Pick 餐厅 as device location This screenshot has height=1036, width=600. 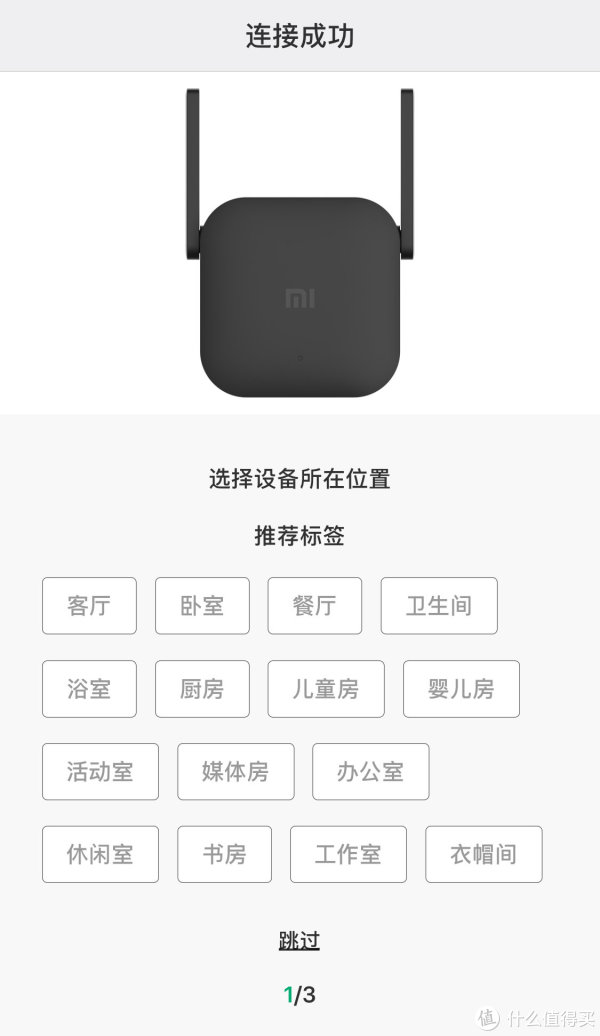pyautogui.click(x=315, y=606)
